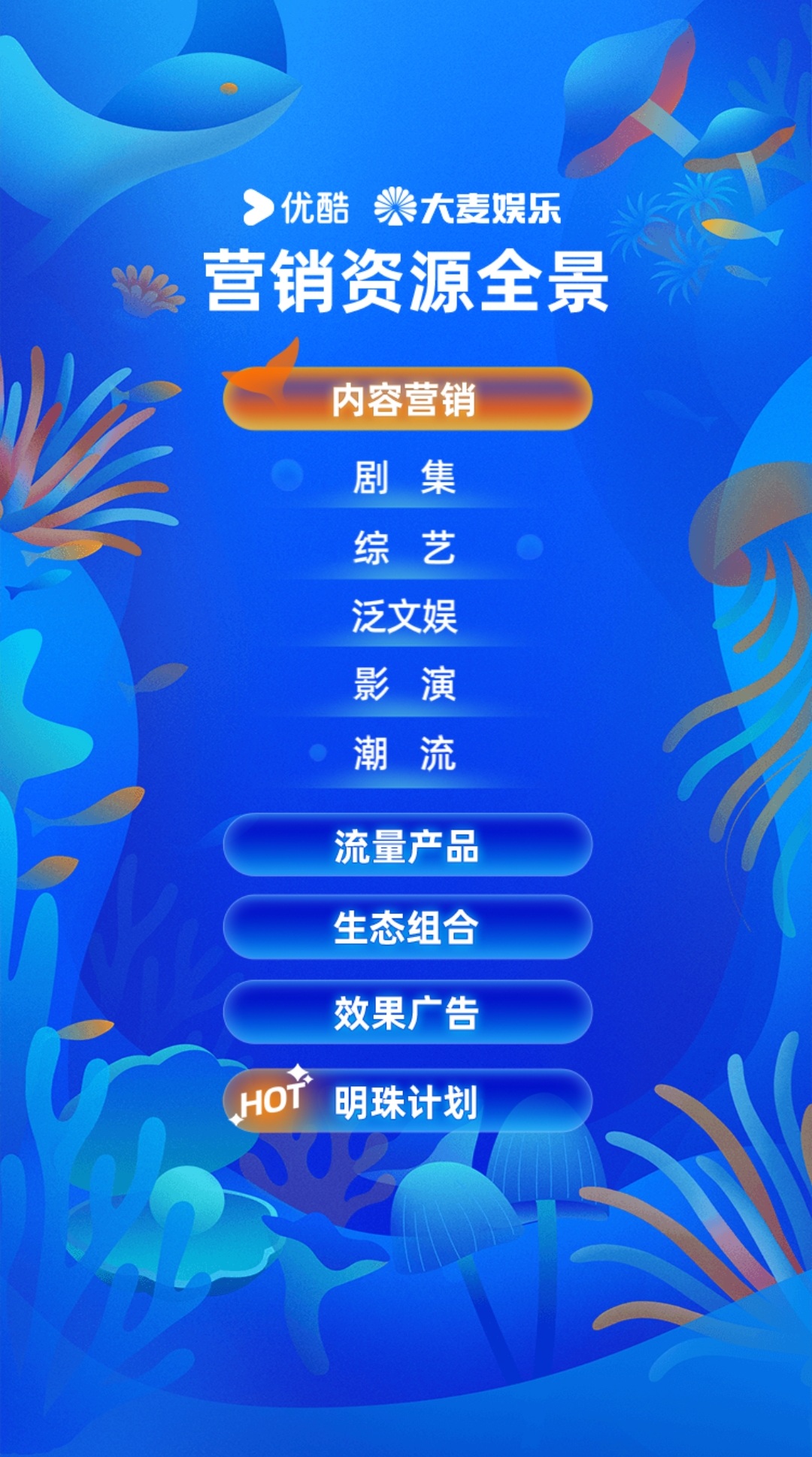The image size is (812, 1457).
Task: Open the 潮流 category
Action: pos(405,754)
